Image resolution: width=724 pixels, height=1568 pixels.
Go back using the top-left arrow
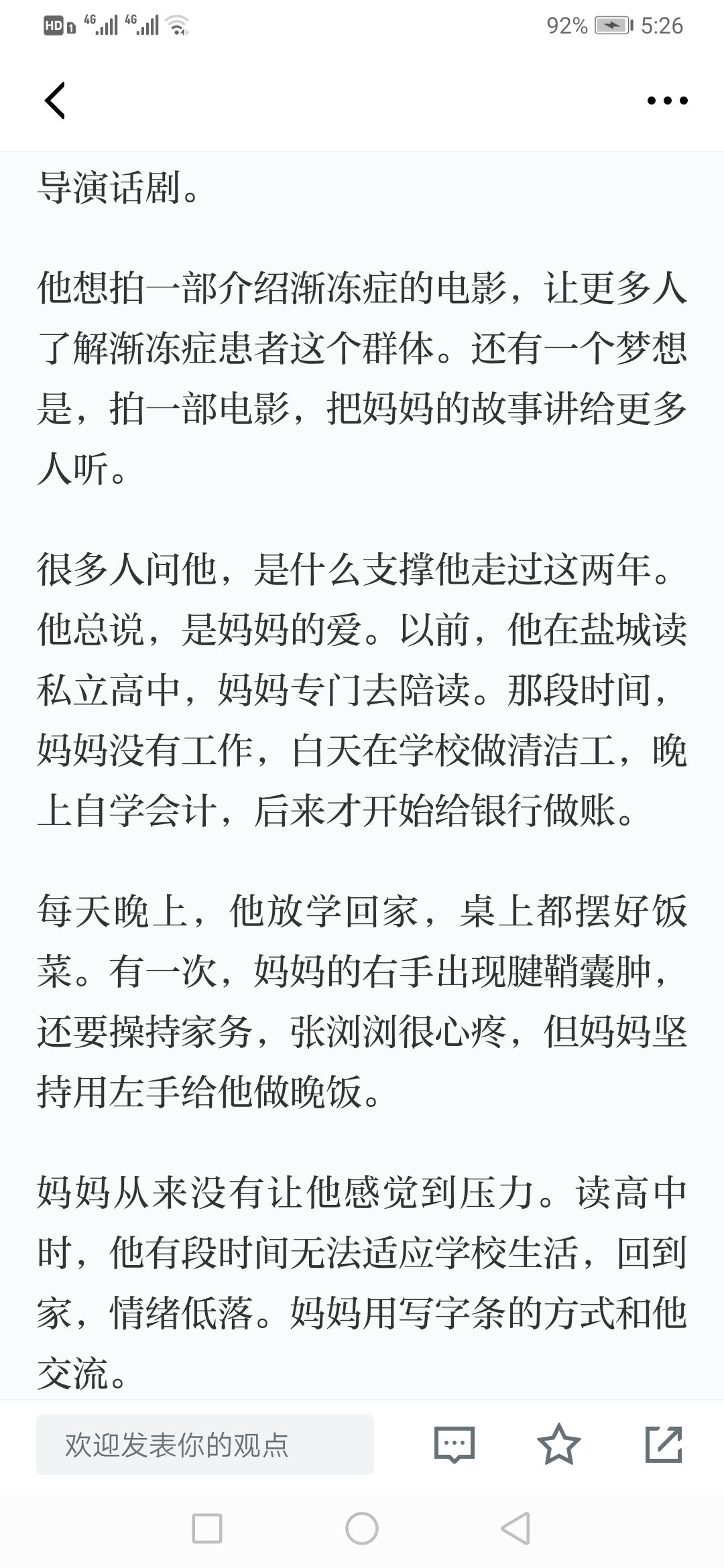55,101
